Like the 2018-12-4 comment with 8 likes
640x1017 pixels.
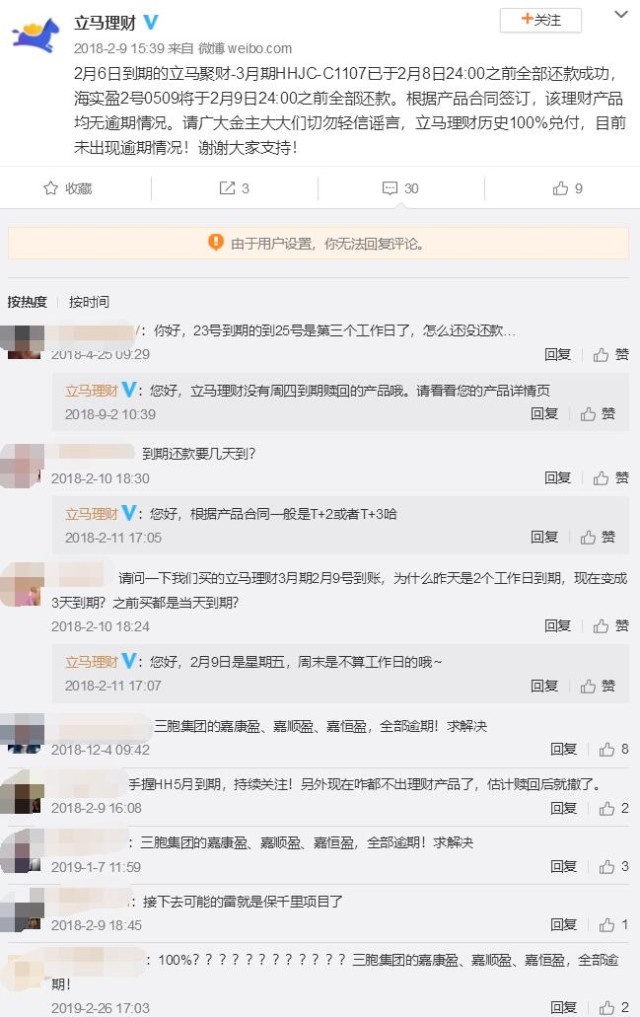tap(613, 749)
